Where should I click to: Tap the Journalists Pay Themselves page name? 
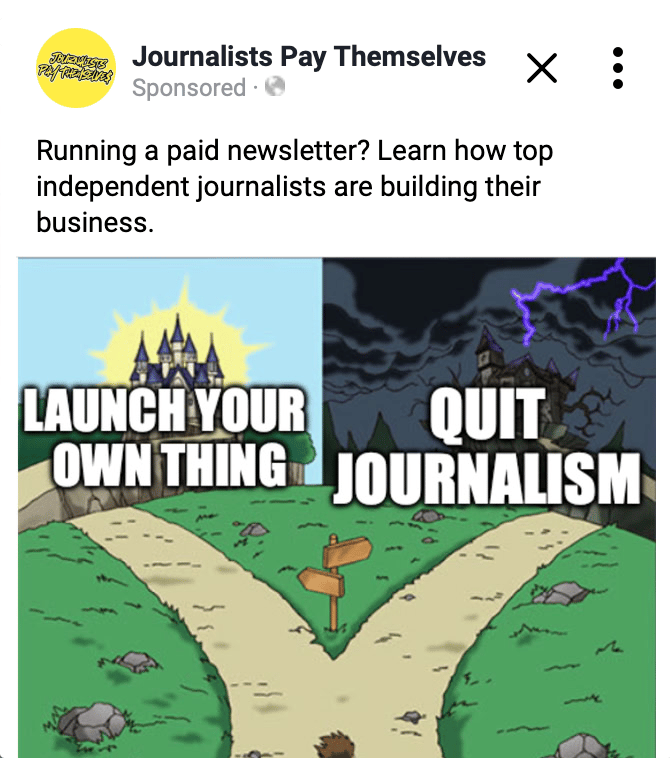pyautogui.click(x=309, y=56)
